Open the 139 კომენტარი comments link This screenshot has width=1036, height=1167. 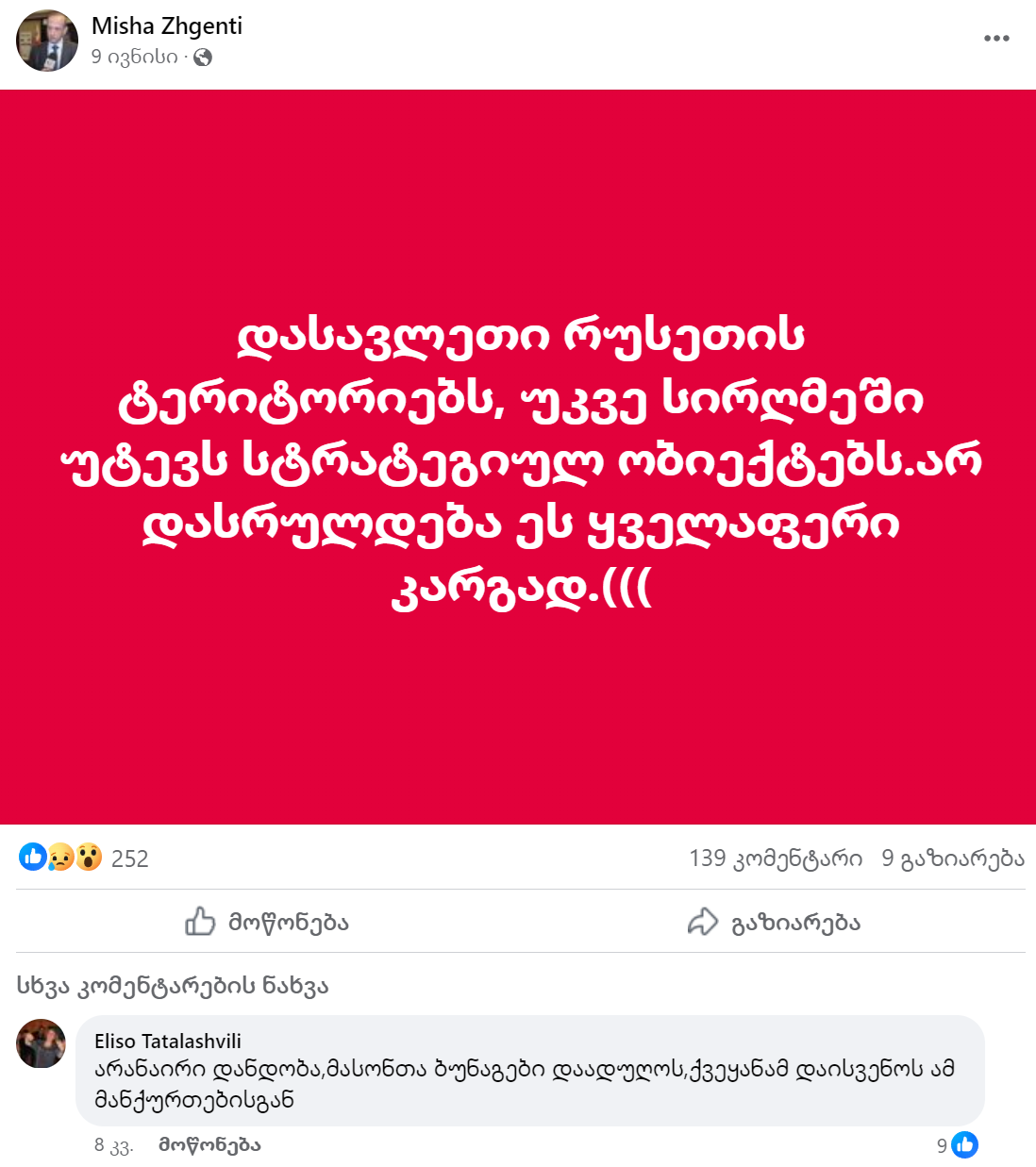coord(775,859)
